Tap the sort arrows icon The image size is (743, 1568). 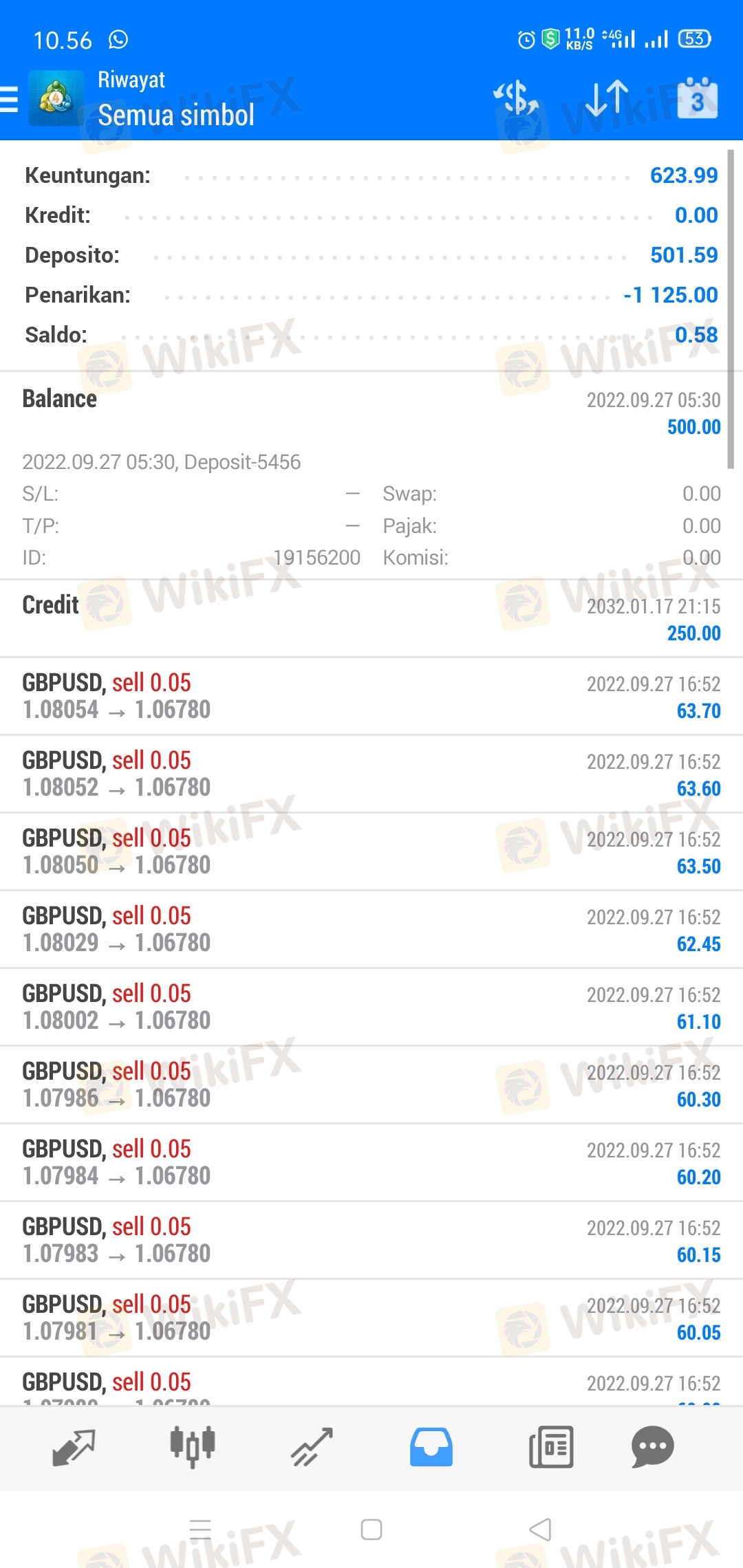tap(607, 98)
